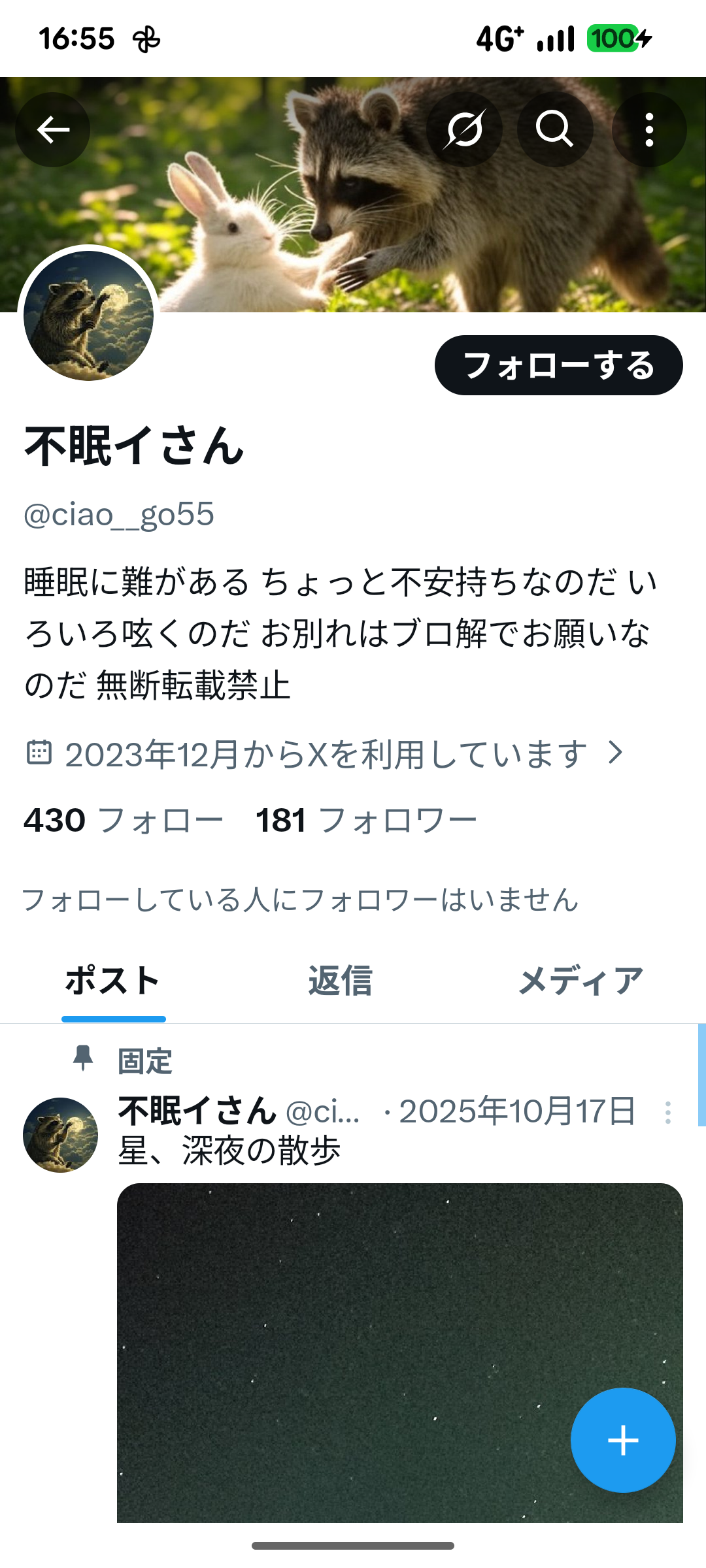706x1568 pixels.
Task: Open the profile overflow menu
Action: coord(648,130)
